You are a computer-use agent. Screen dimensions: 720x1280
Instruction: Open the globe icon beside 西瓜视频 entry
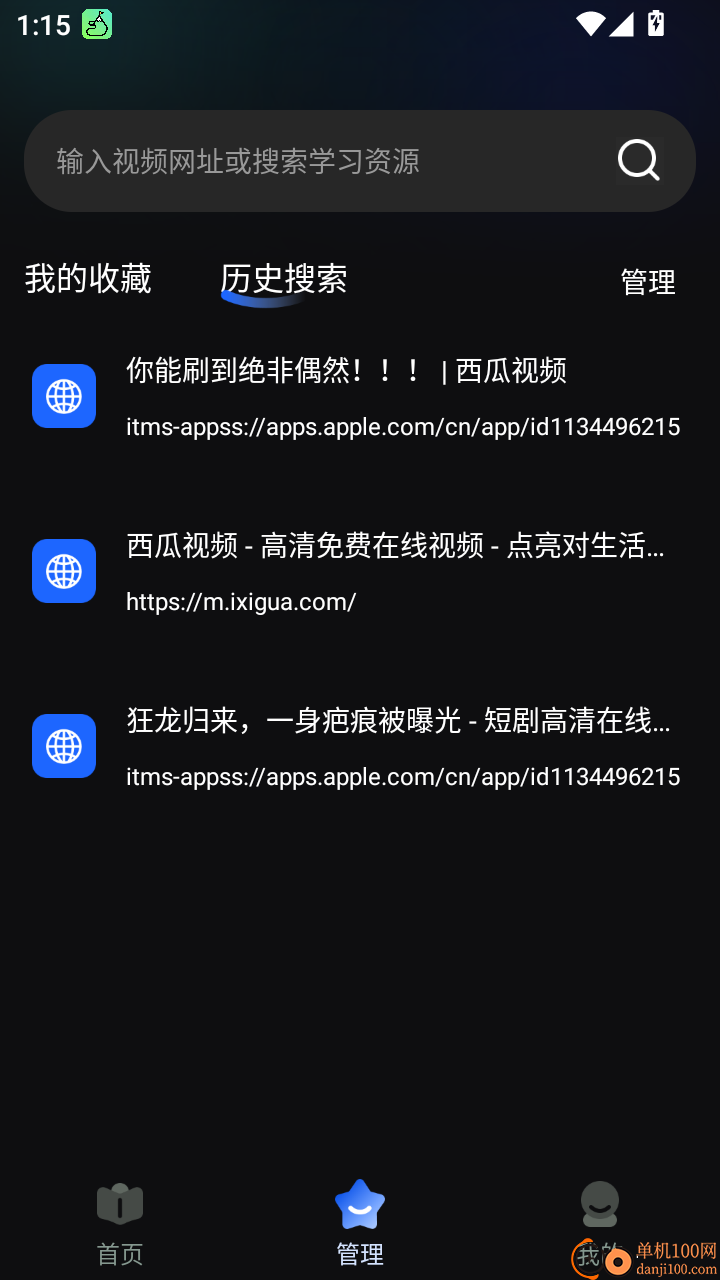pyautogui.click(x=63, y=571)
